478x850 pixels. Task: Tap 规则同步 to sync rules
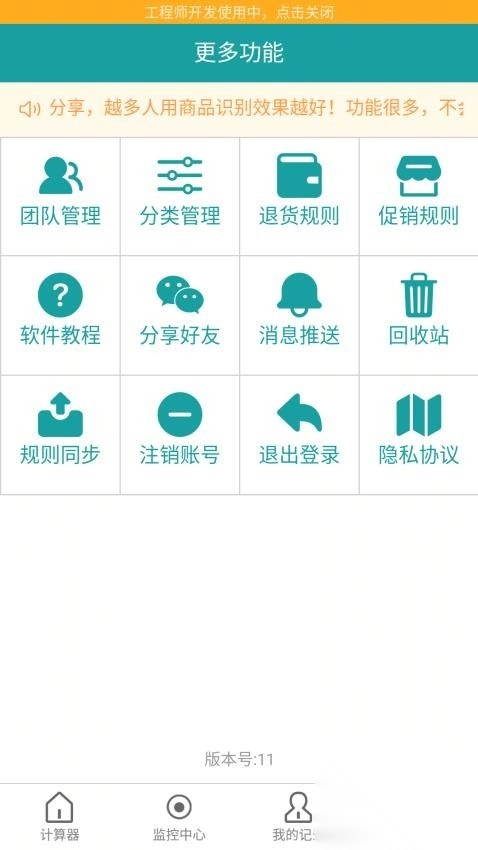pyautogui.click(x=60, y=435)
